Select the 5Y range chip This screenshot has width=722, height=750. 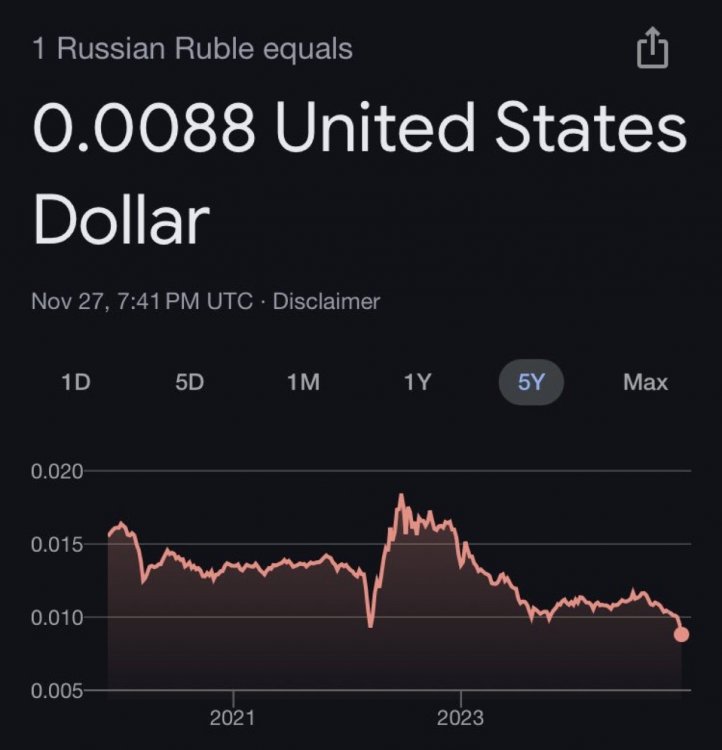(531, 382)
